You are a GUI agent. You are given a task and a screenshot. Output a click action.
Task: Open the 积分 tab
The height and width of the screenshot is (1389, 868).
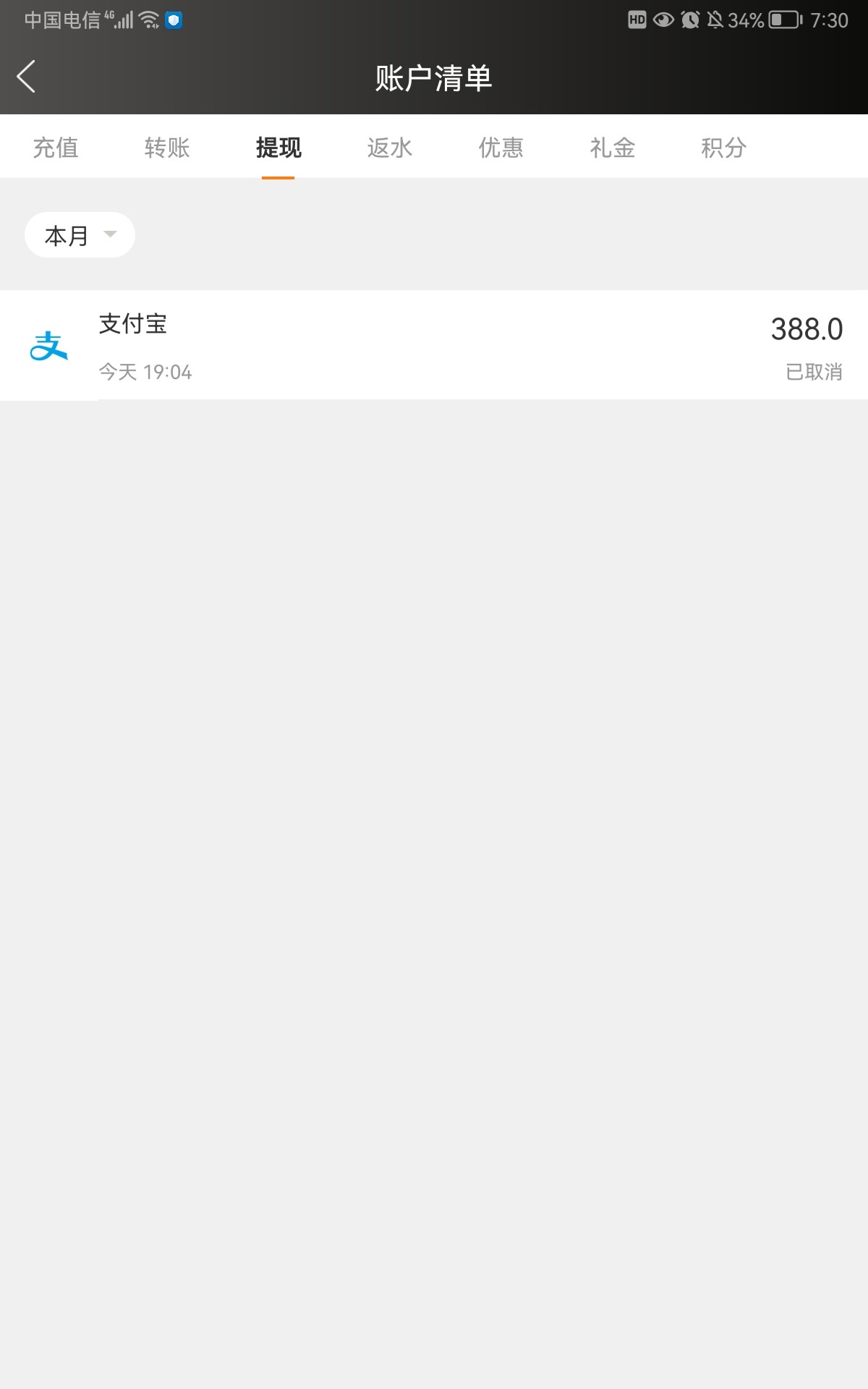(723, 148)
